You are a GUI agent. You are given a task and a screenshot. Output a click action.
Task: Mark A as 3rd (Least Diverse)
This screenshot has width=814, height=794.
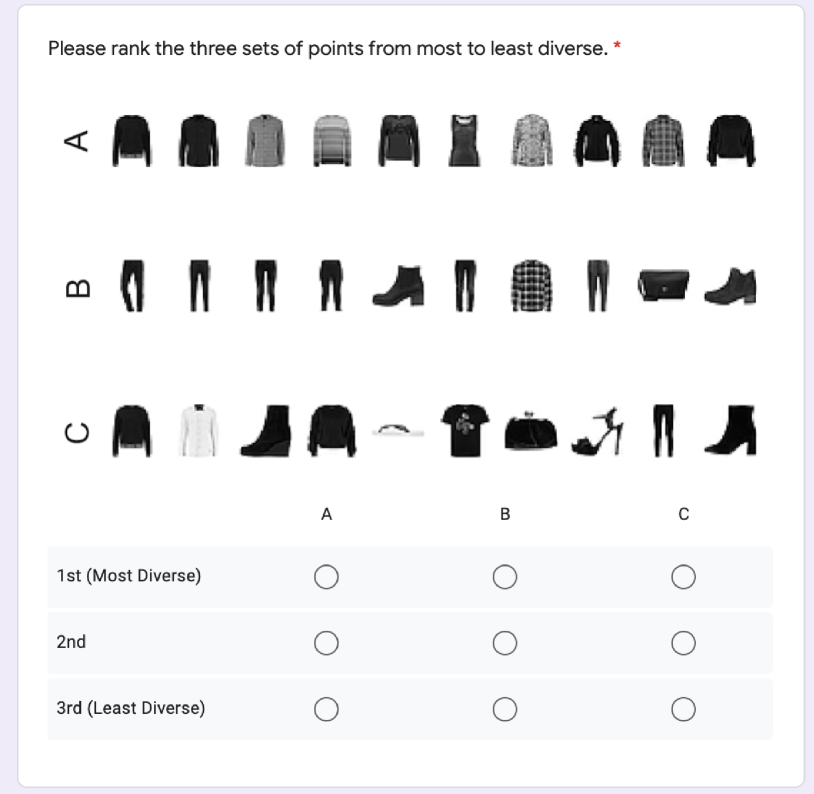tap(326, 709)
